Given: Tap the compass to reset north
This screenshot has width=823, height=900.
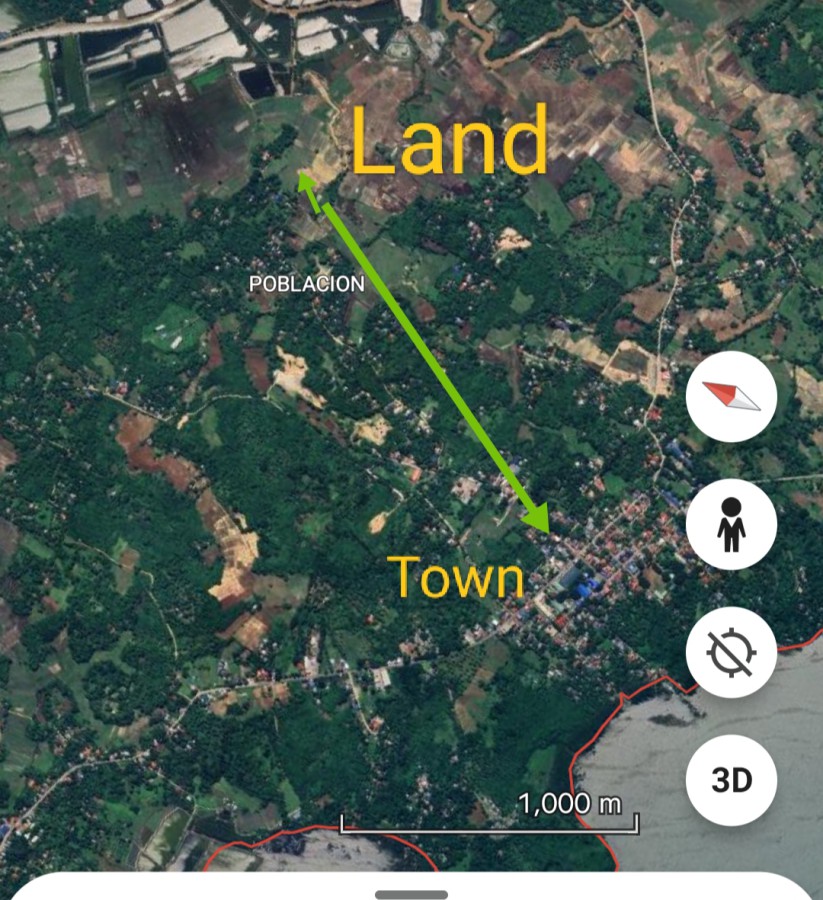Looking at the screenshot, I should coord(731,397).
